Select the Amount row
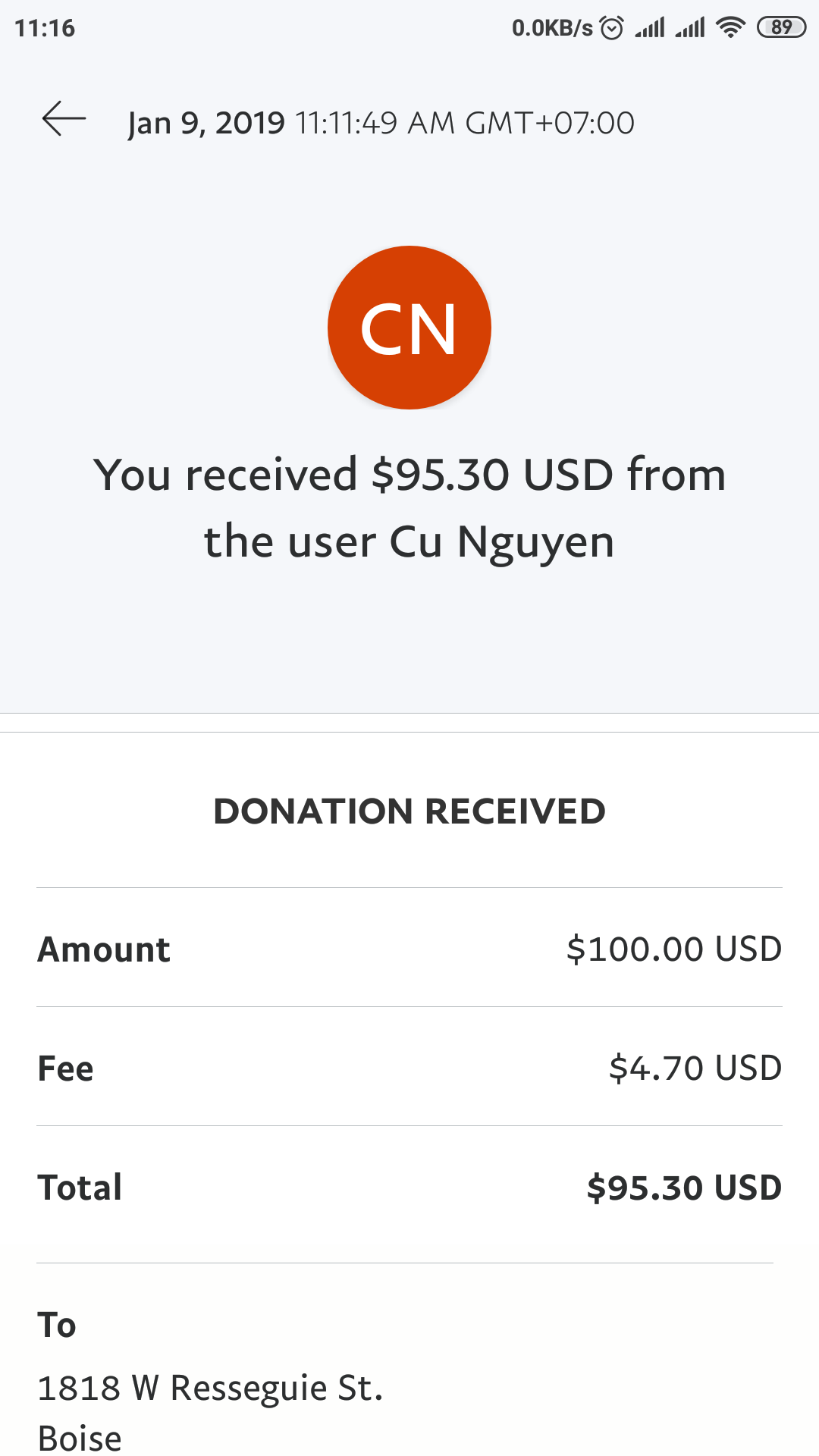The width and height of the screenshot is (819, 1456). 104,949
